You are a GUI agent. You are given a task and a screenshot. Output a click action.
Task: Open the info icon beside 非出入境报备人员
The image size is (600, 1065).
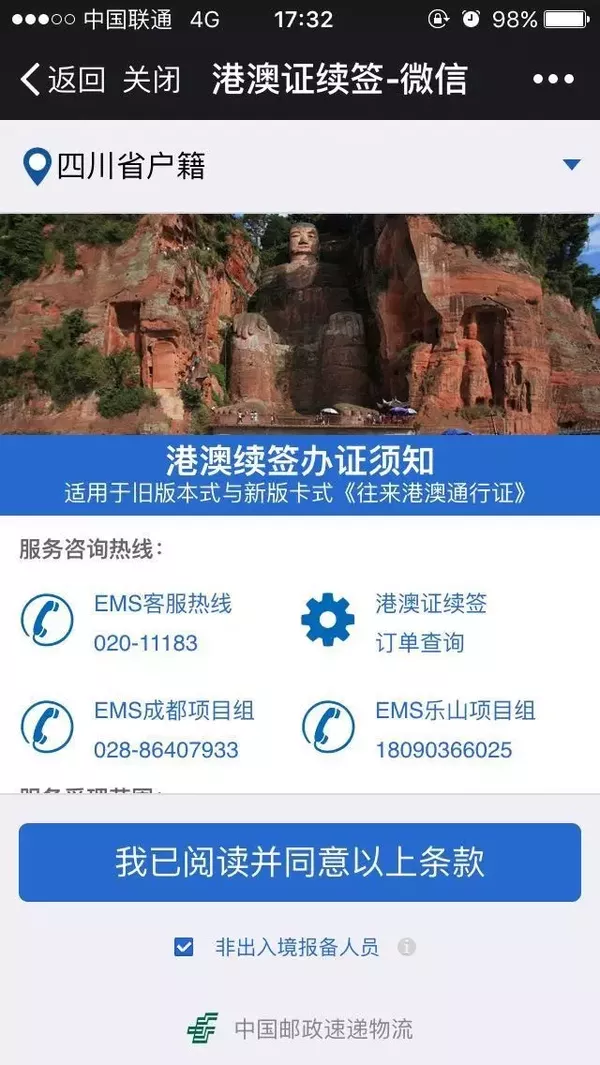tap(406, 947)
